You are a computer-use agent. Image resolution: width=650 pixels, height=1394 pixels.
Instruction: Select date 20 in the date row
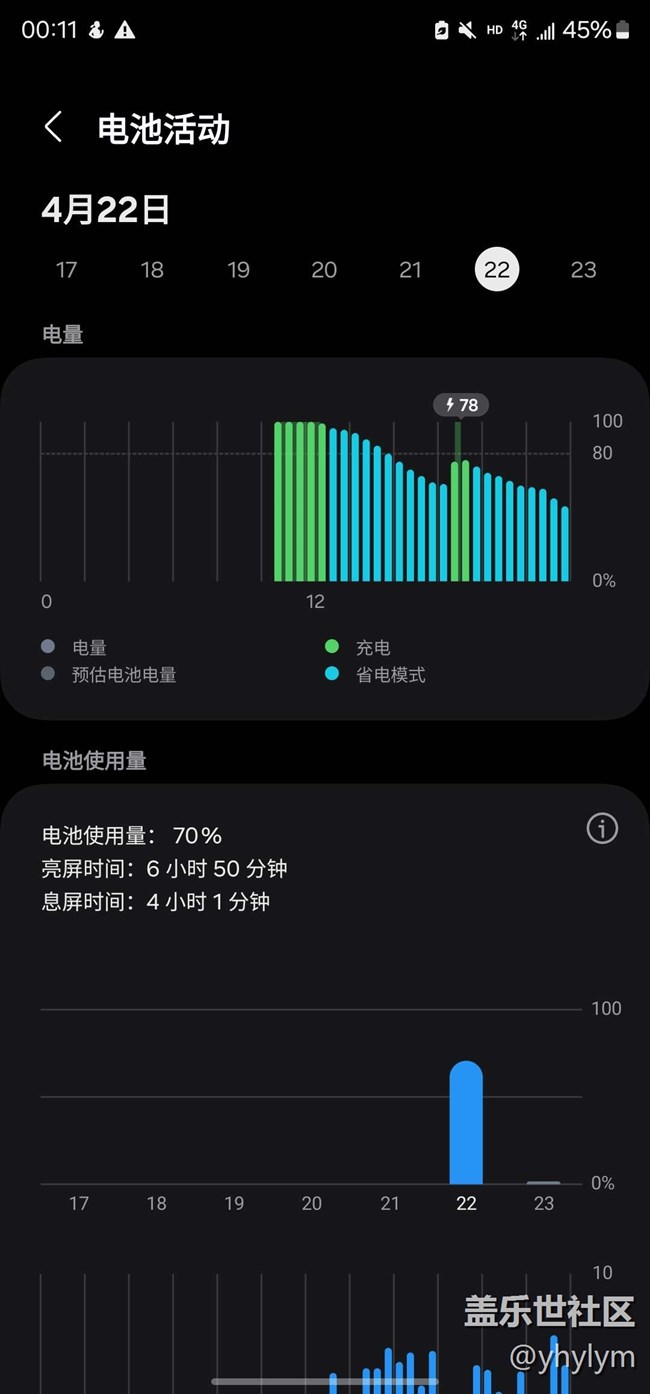coord(324,270)
